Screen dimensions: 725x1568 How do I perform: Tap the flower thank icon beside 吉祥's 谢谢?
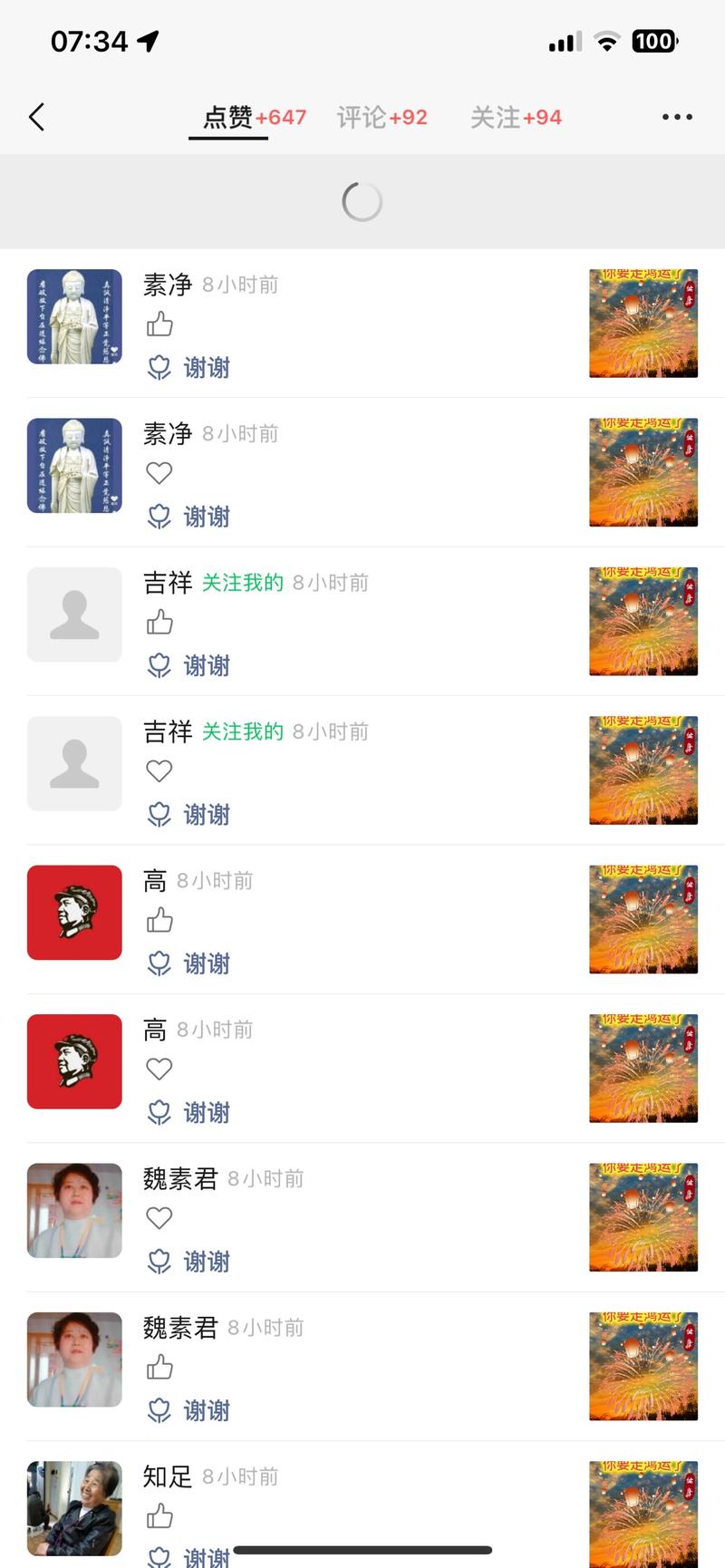[x=159, y=666]
